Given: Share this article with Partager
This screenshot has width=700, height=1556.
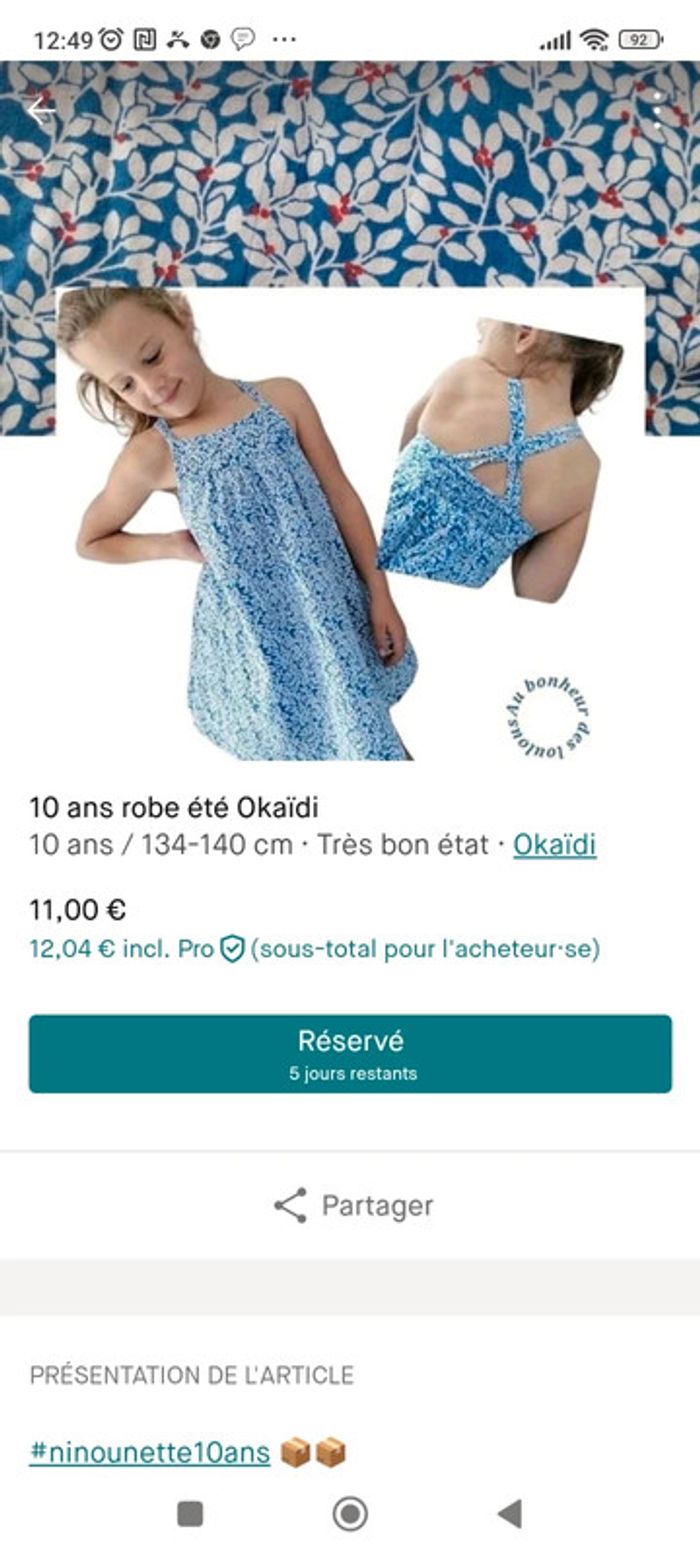Looking at the screenshot, I should pos(352,1205).
